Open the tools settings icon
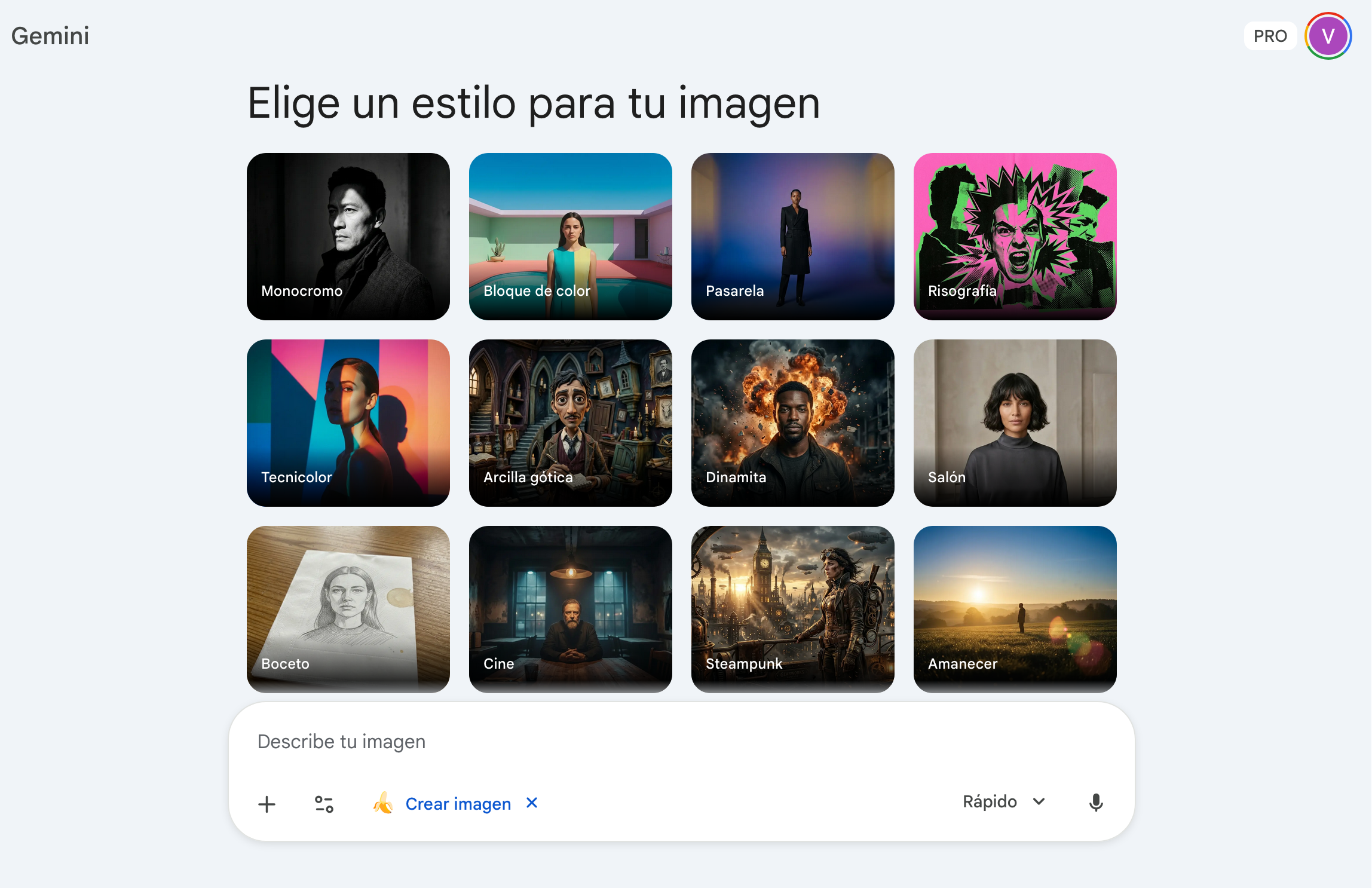The height and width of the screenshot is (888, 1372). click(x=324, y=804)
